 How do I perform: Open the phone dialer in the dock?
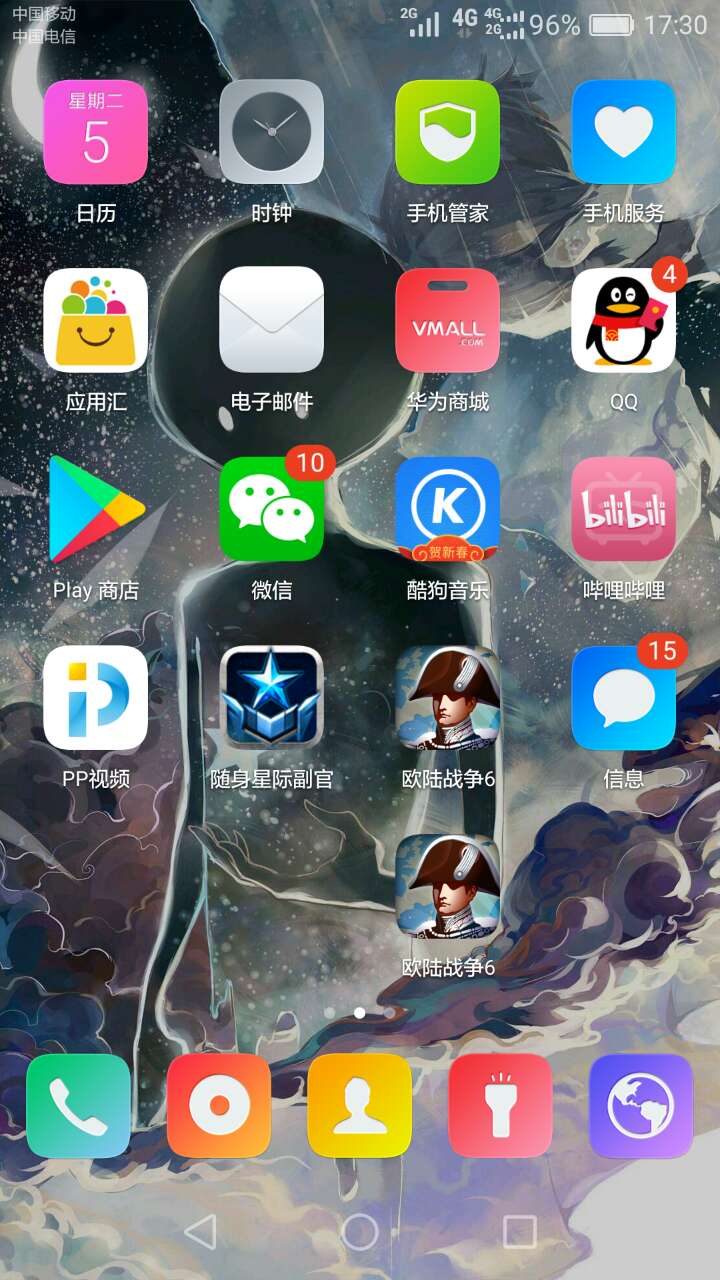pyautogui.click(x=78, y=1105)
